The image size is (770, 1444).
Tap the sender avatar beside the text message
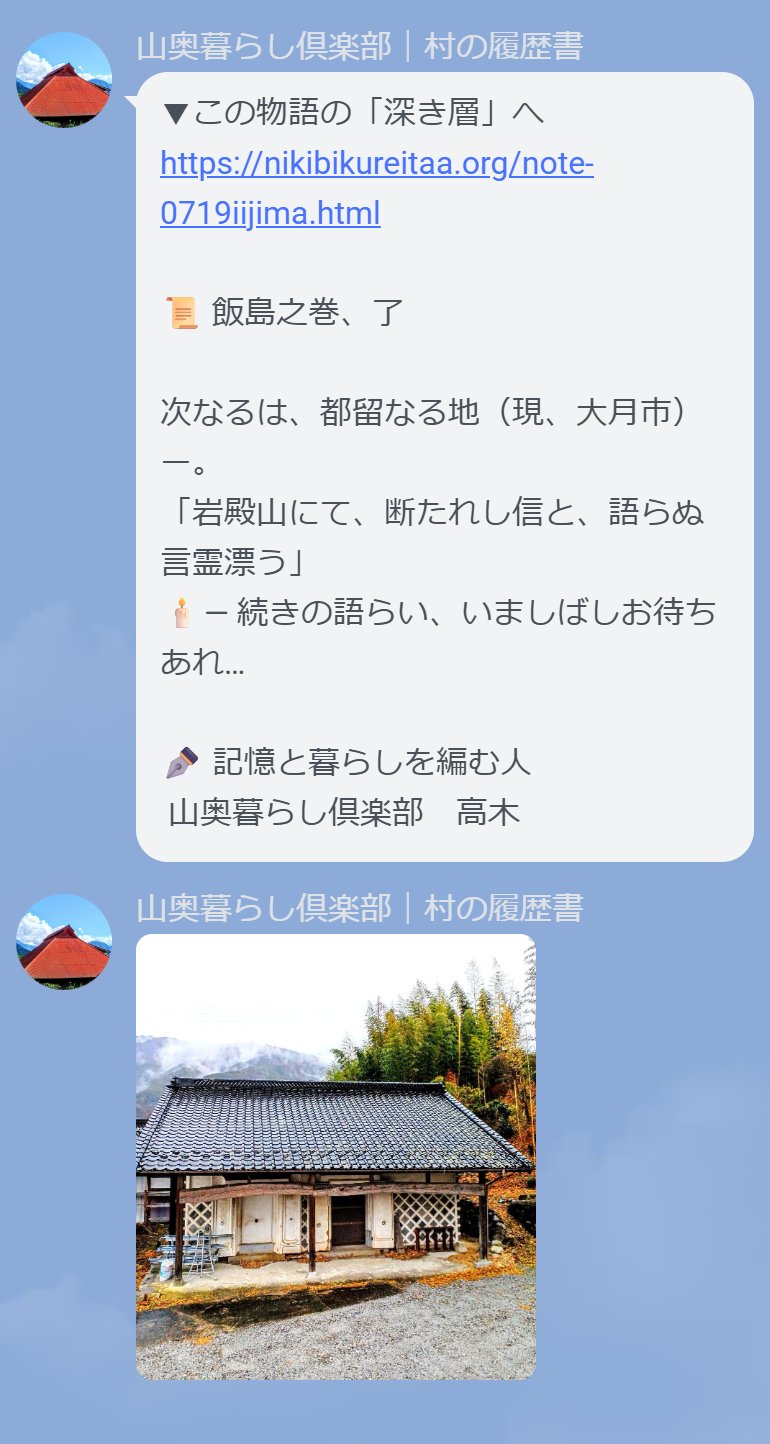(x=64, y=80)
